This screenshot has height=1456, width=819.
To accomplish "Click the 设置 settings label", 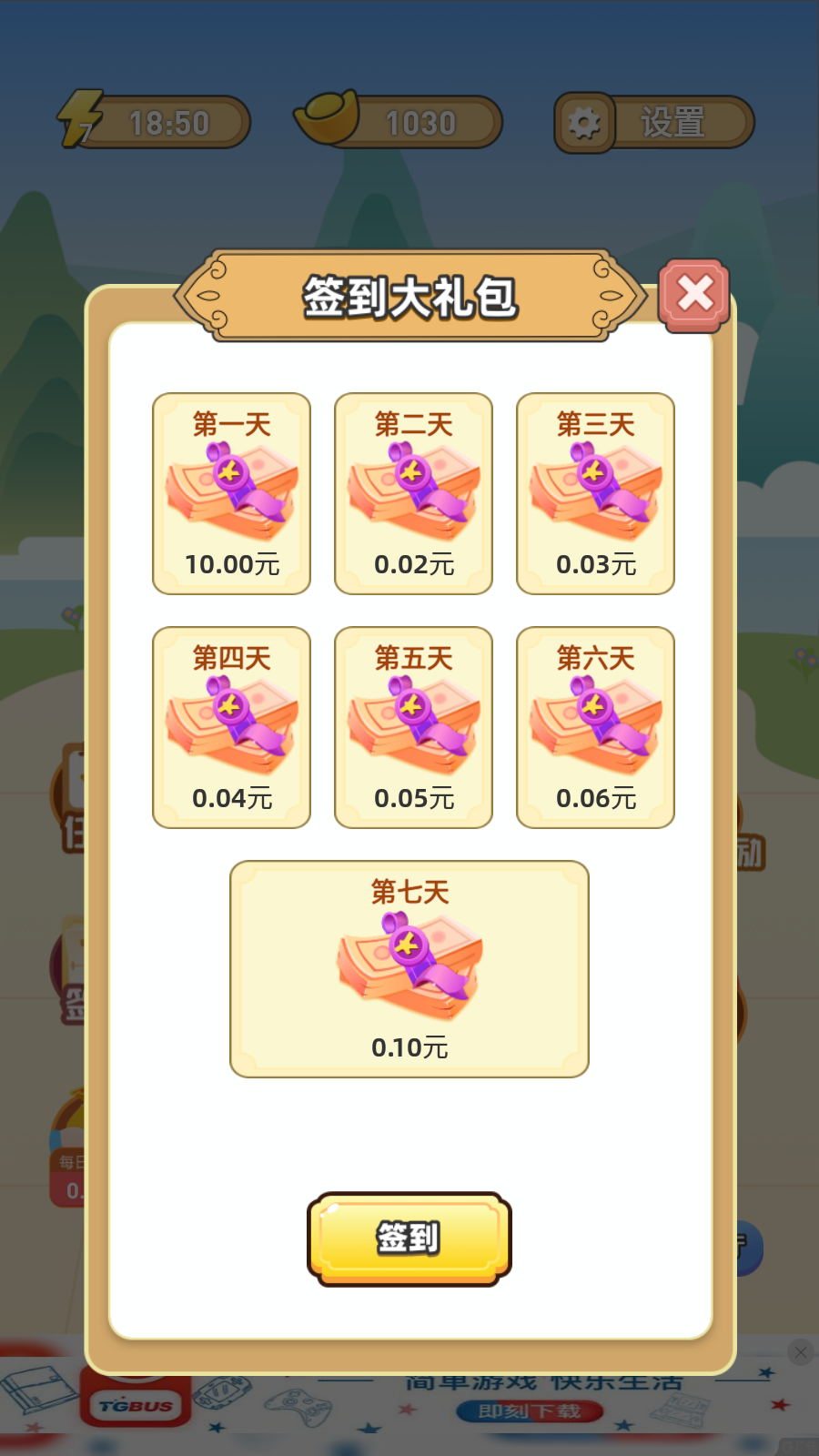I will pos(673,119).
